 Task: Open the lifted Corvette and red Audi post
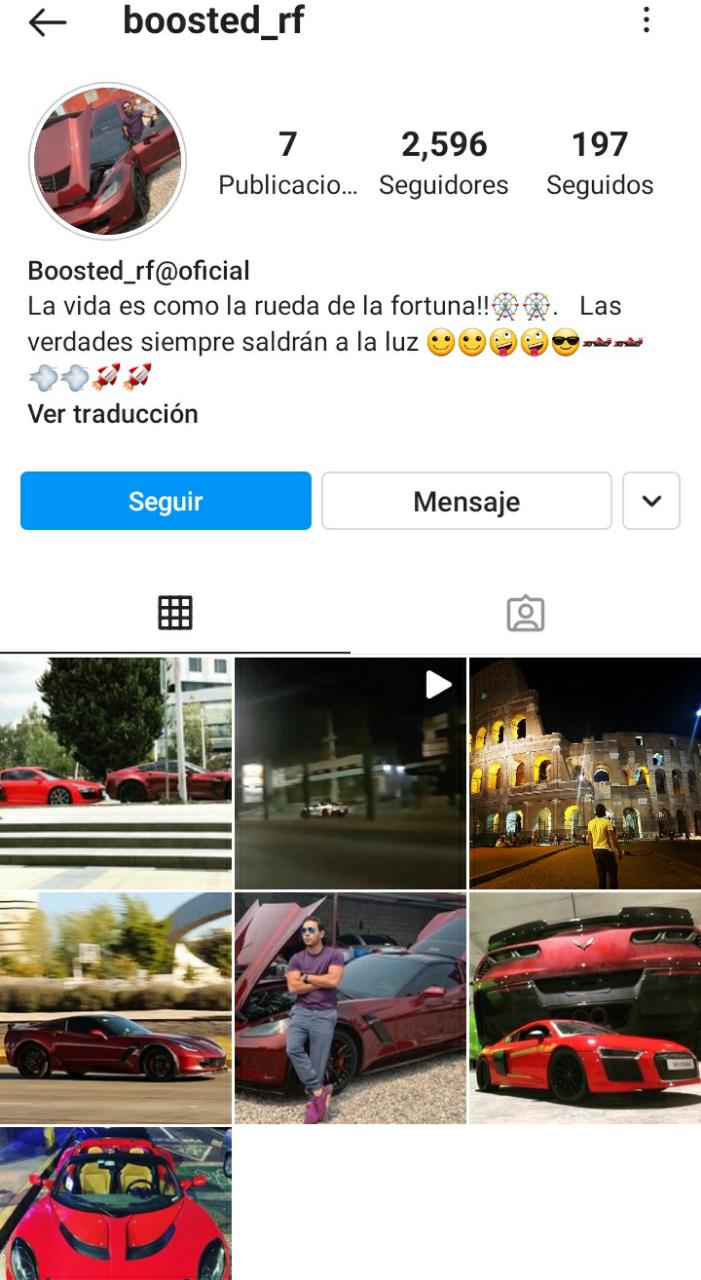coord(585,1008)
